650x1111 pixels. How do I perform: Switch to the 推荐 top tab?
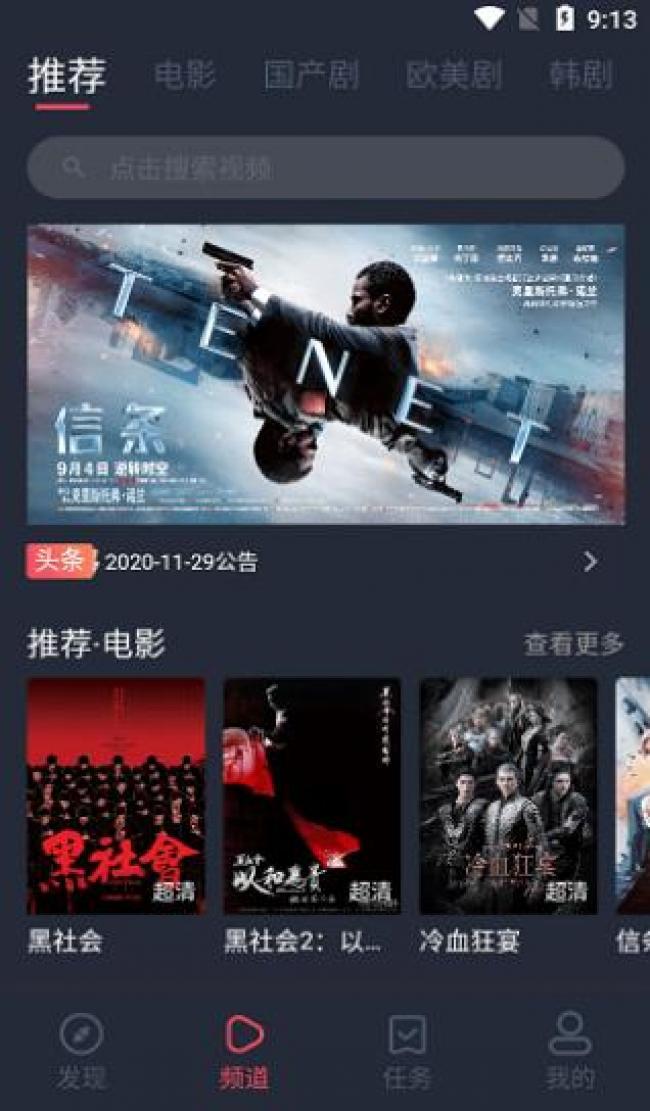click(66, 76)
